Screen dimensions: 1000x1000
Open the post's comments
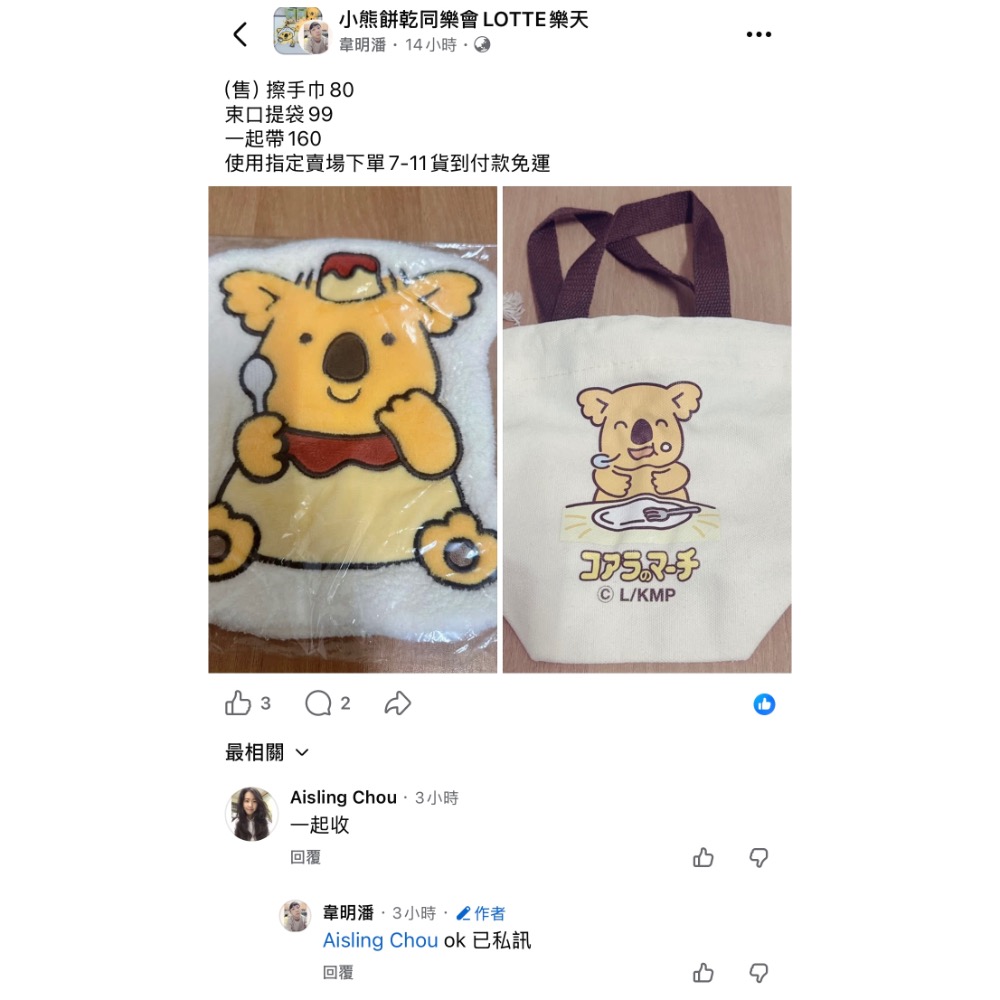(319, 704)
